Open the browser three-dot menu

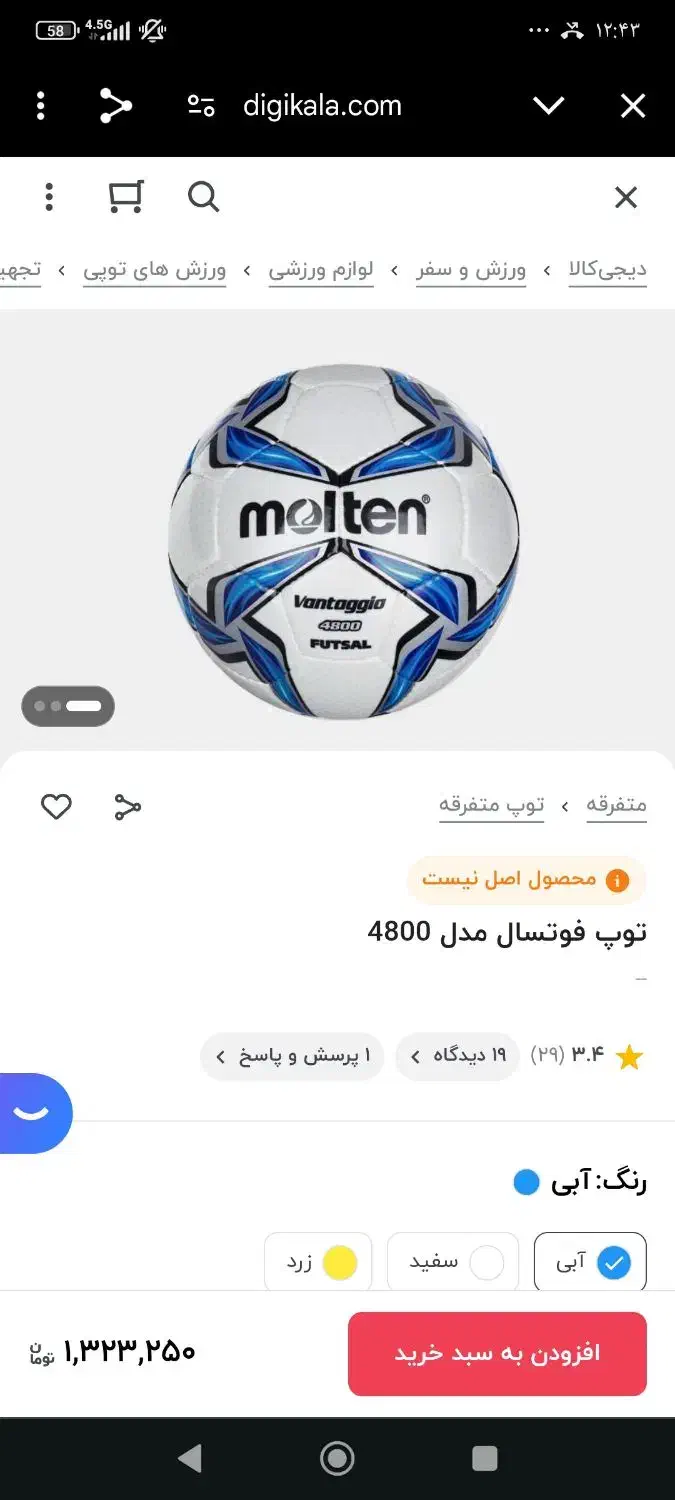point(40,106)
